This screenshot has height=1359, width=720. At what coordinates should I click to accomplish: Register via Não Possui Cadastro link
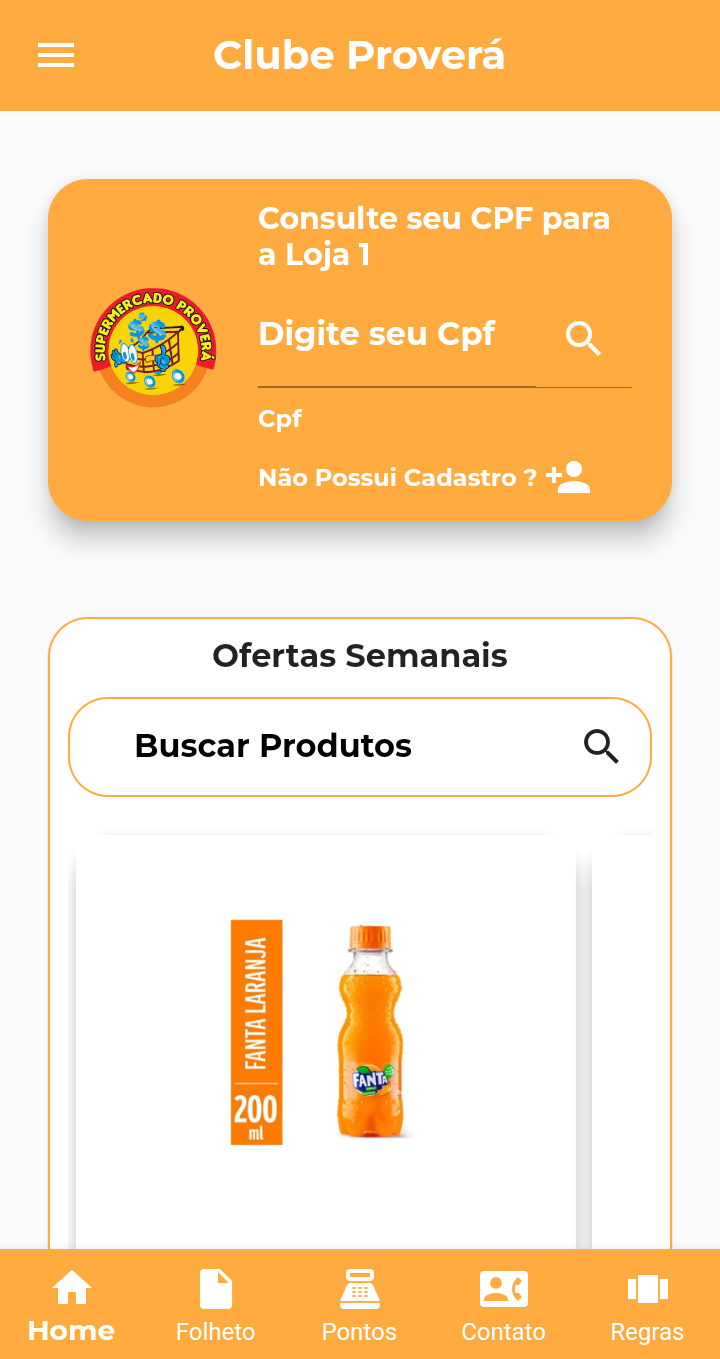tap(424, 477)
